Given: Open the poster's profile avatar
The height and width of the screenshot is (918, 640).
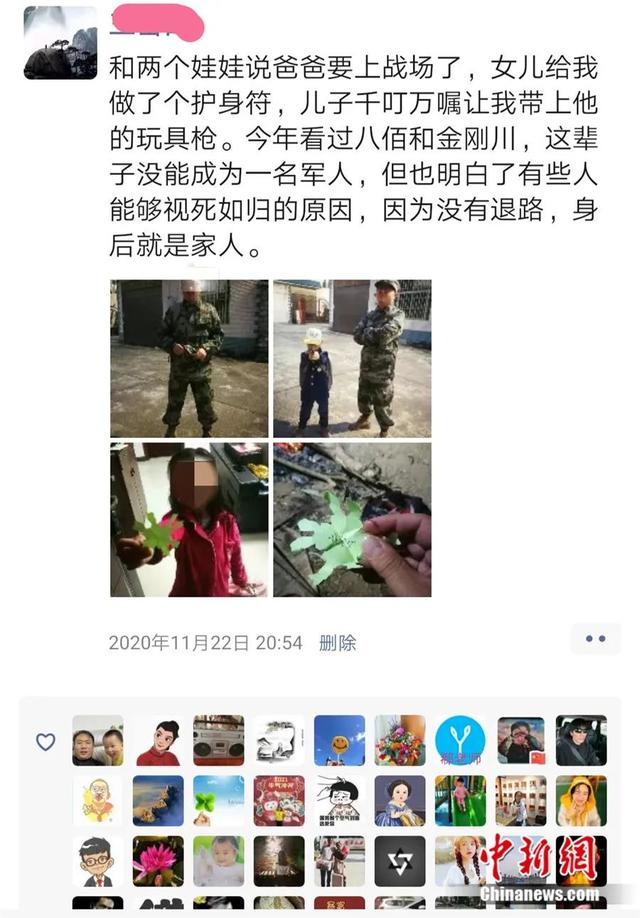Looking at the screenshot, I should click(60, 42).
